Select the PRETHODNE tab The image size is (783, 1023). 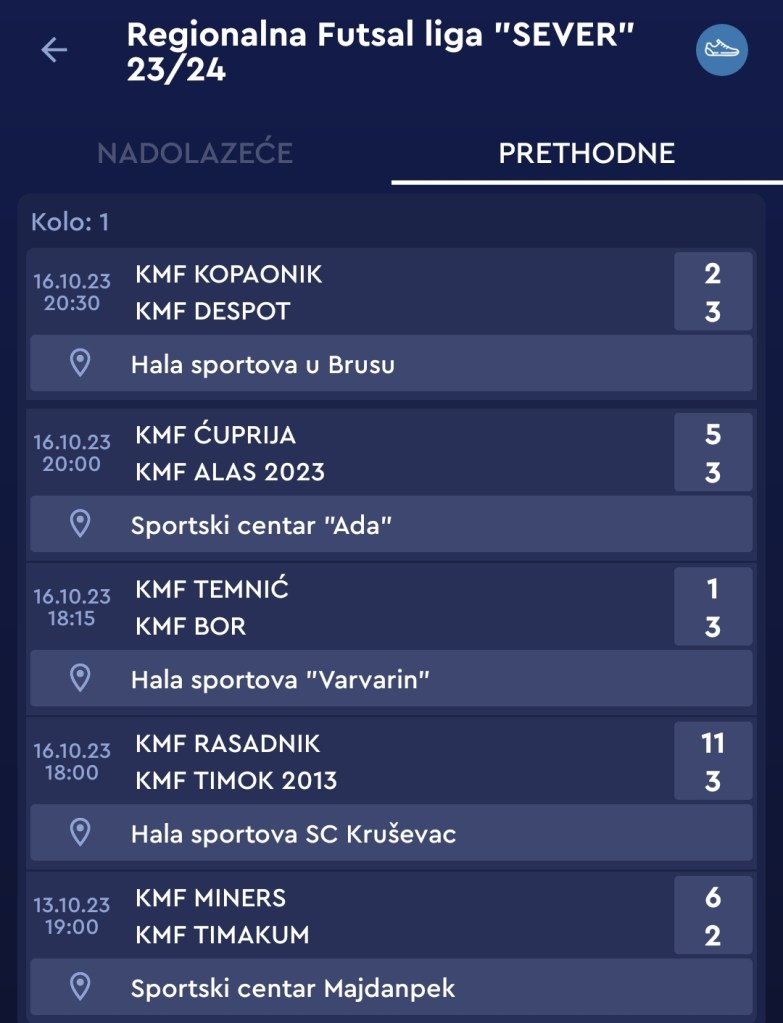[x=587, y=153]
